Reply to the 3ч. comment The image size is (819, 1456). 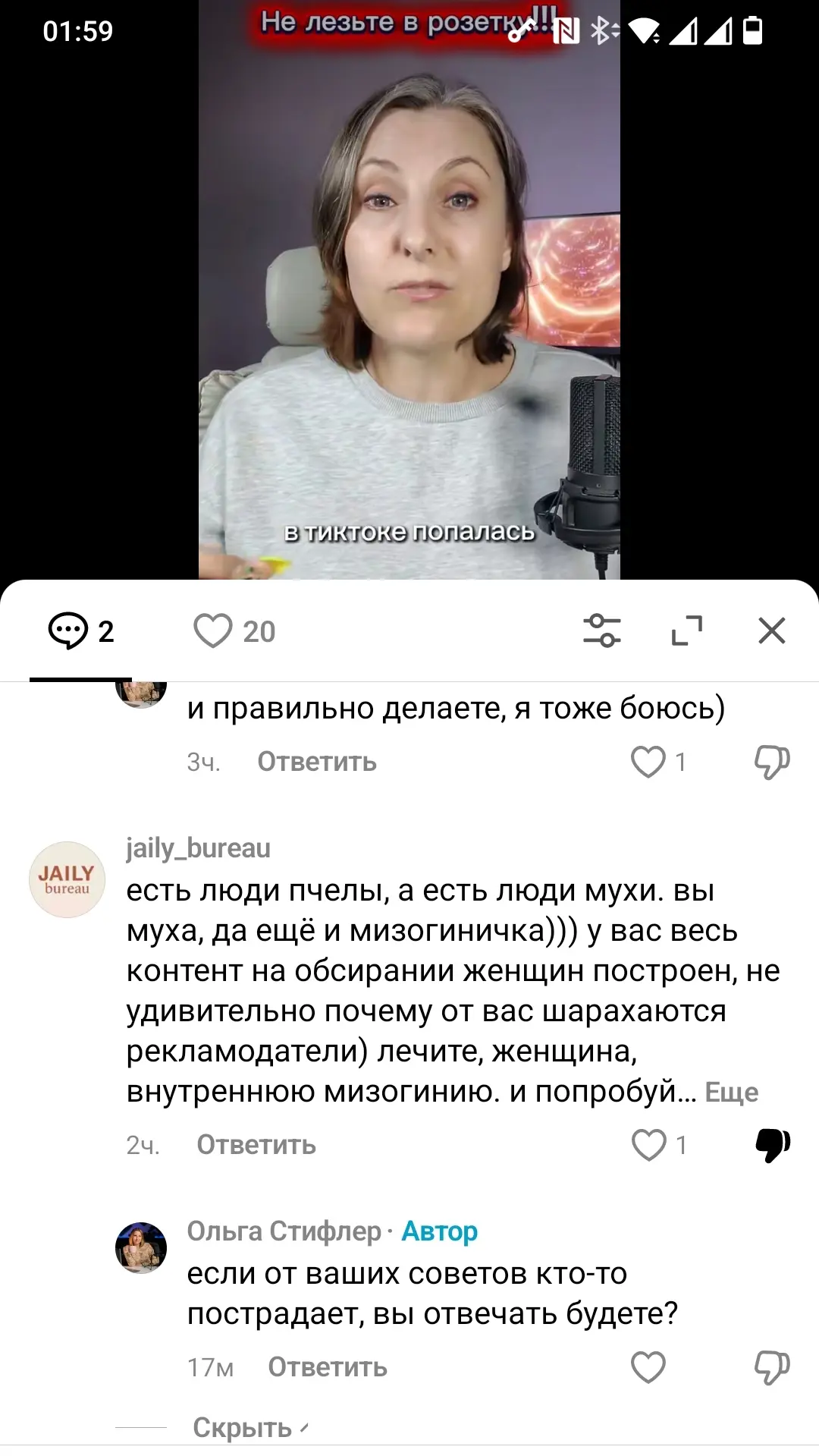click(317, 762)
